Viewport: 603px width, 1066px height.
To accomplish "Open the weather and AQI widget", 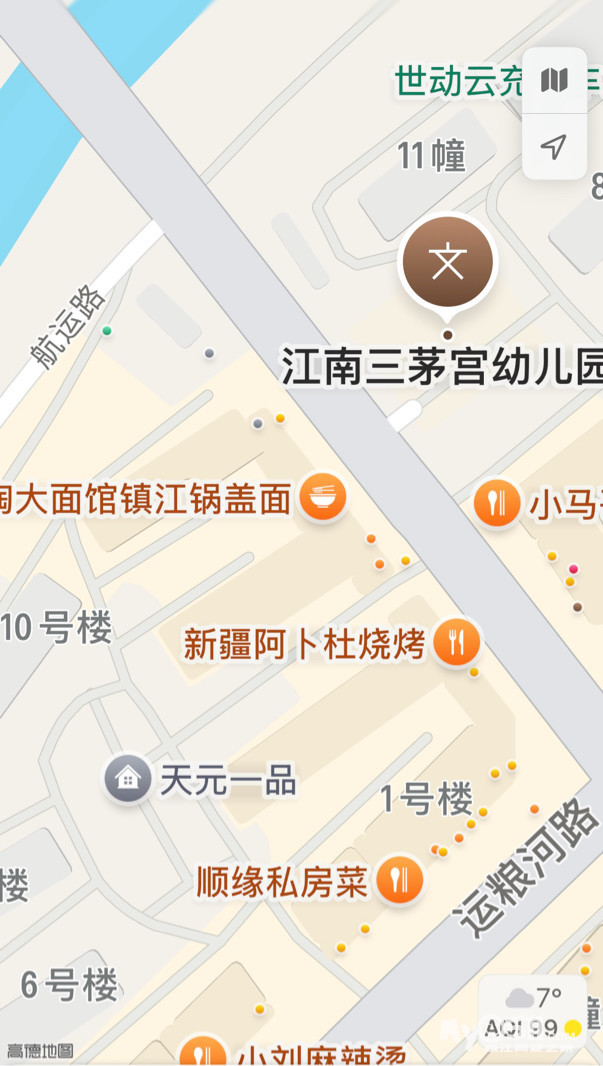I will pos(532,1010).
